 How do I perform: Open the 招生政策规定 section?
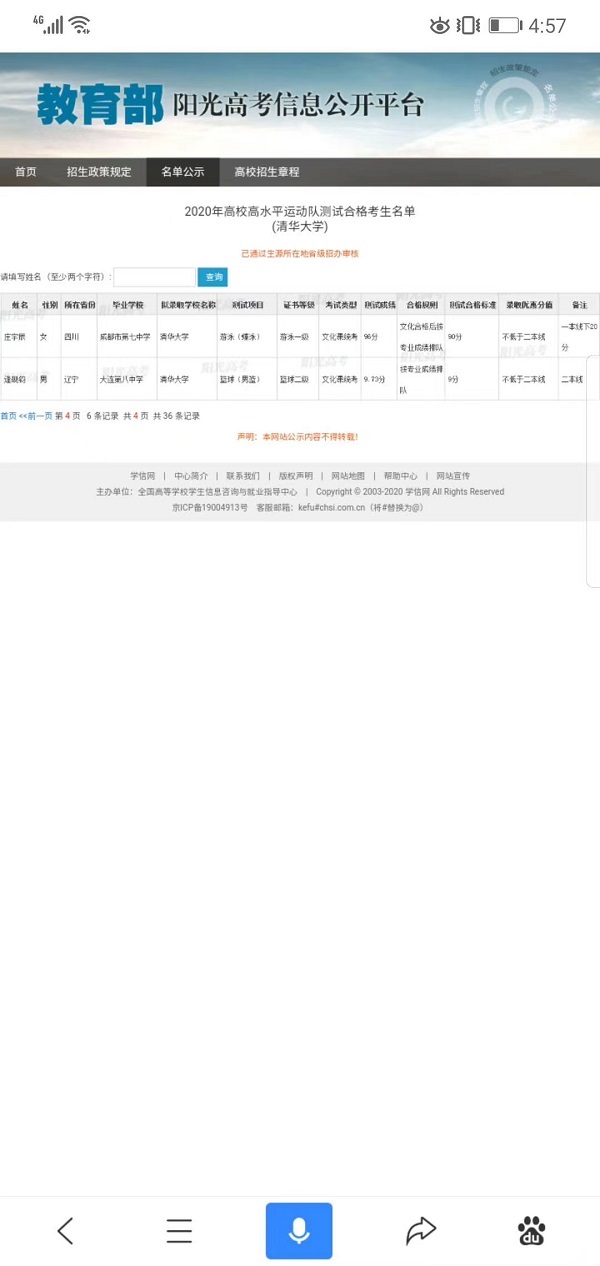click(99, 172)
